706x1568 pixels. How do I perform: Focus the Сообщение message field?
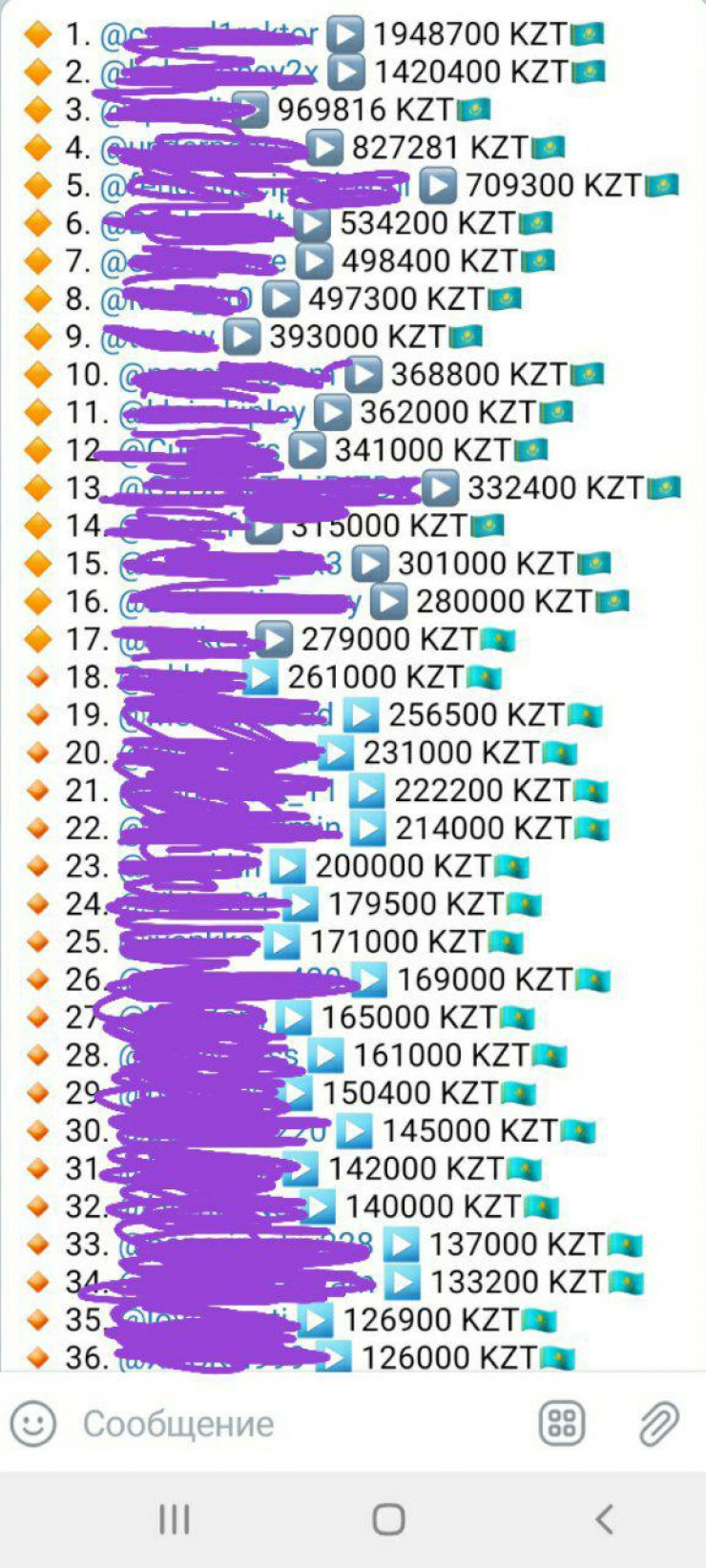[x=286, y=1424]
